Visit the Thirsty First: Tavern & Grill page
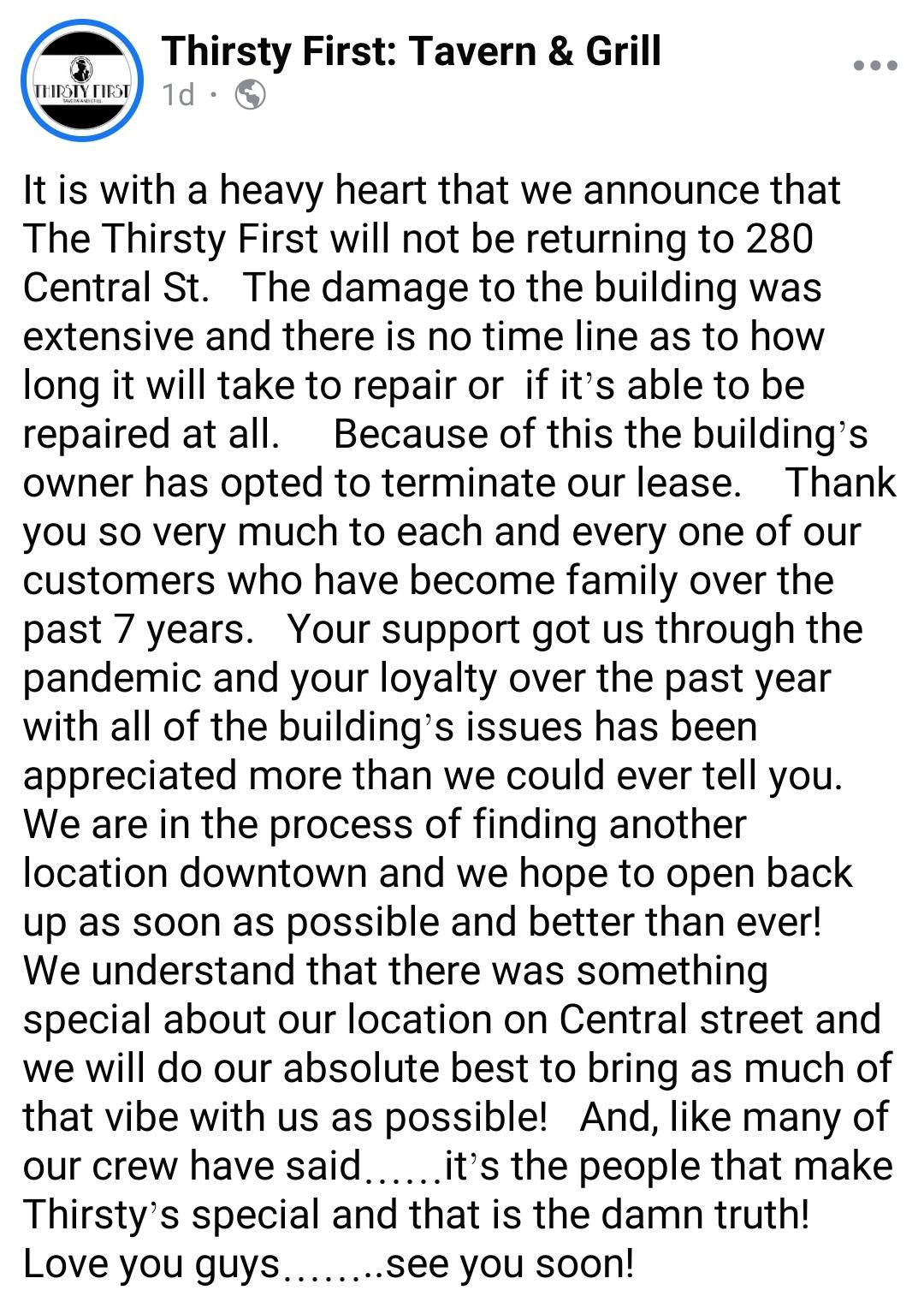The width and height of the screenshot is (924, 1296). (411, 51)
